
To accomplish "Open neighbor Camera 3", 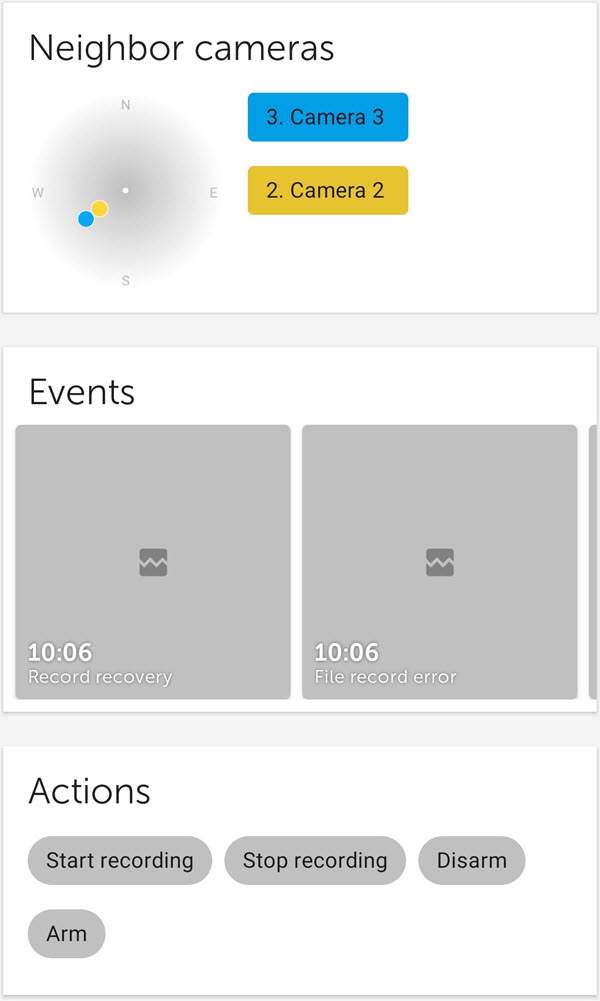I will [x=327, y=117].
